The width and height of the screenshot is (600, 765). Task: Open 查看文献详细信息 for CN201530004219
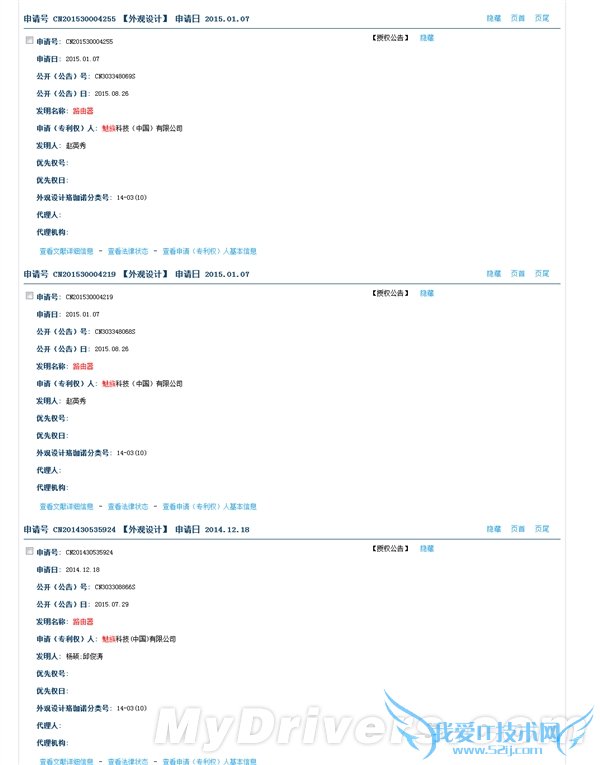click(x=66, y=506)
